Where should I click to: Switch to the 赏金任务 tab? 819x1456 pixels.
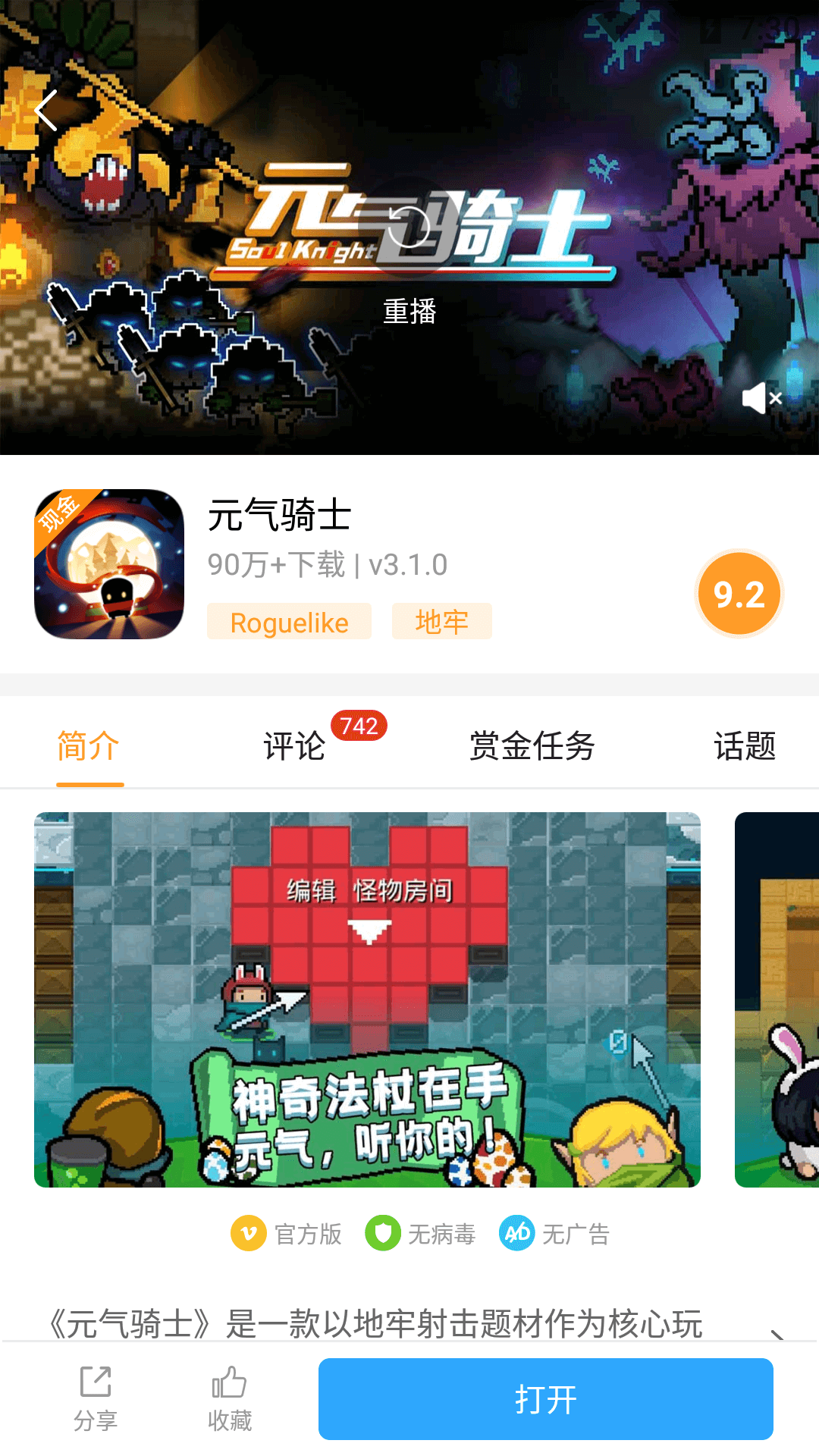click(x=532, y=746)
